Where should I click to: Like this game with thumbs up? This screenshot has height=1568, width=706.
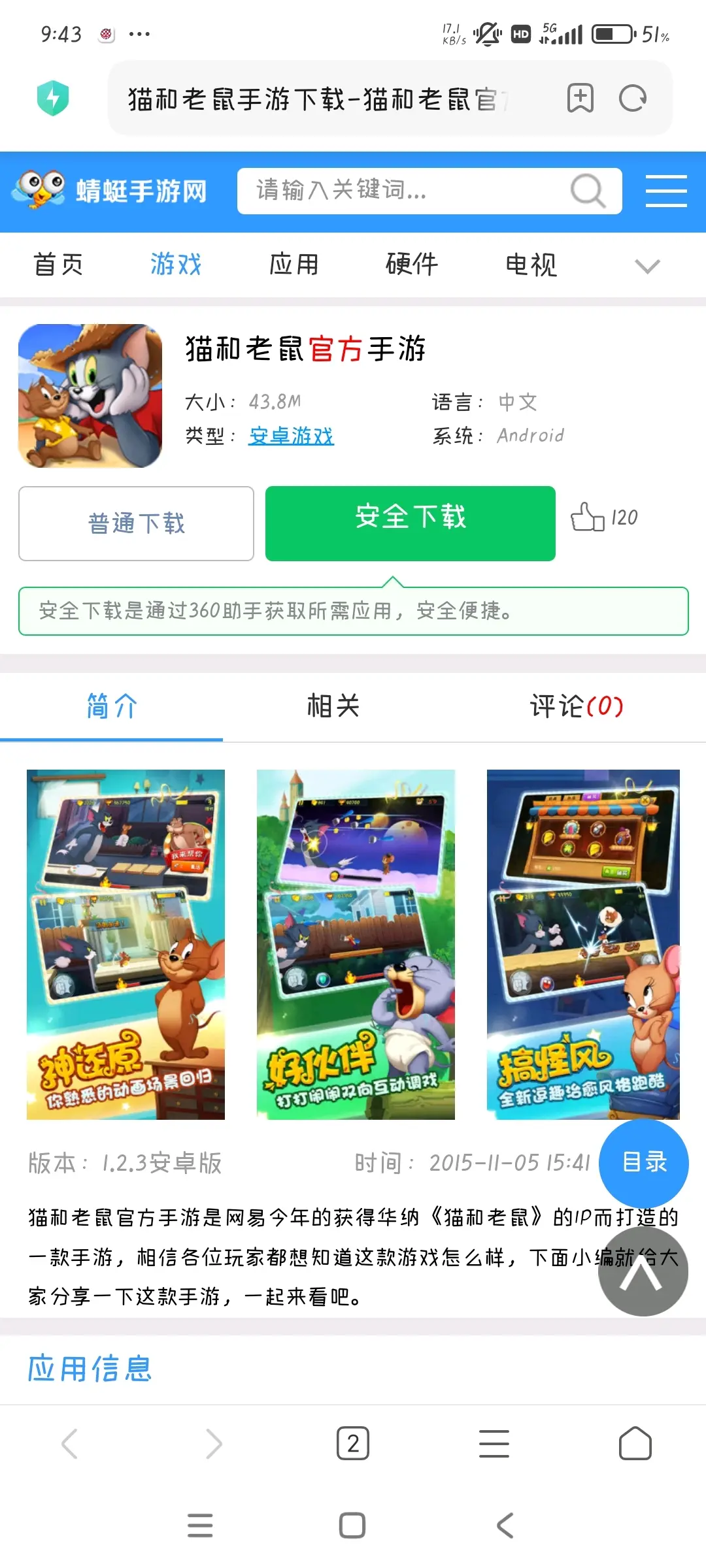[x=587, y=517]
